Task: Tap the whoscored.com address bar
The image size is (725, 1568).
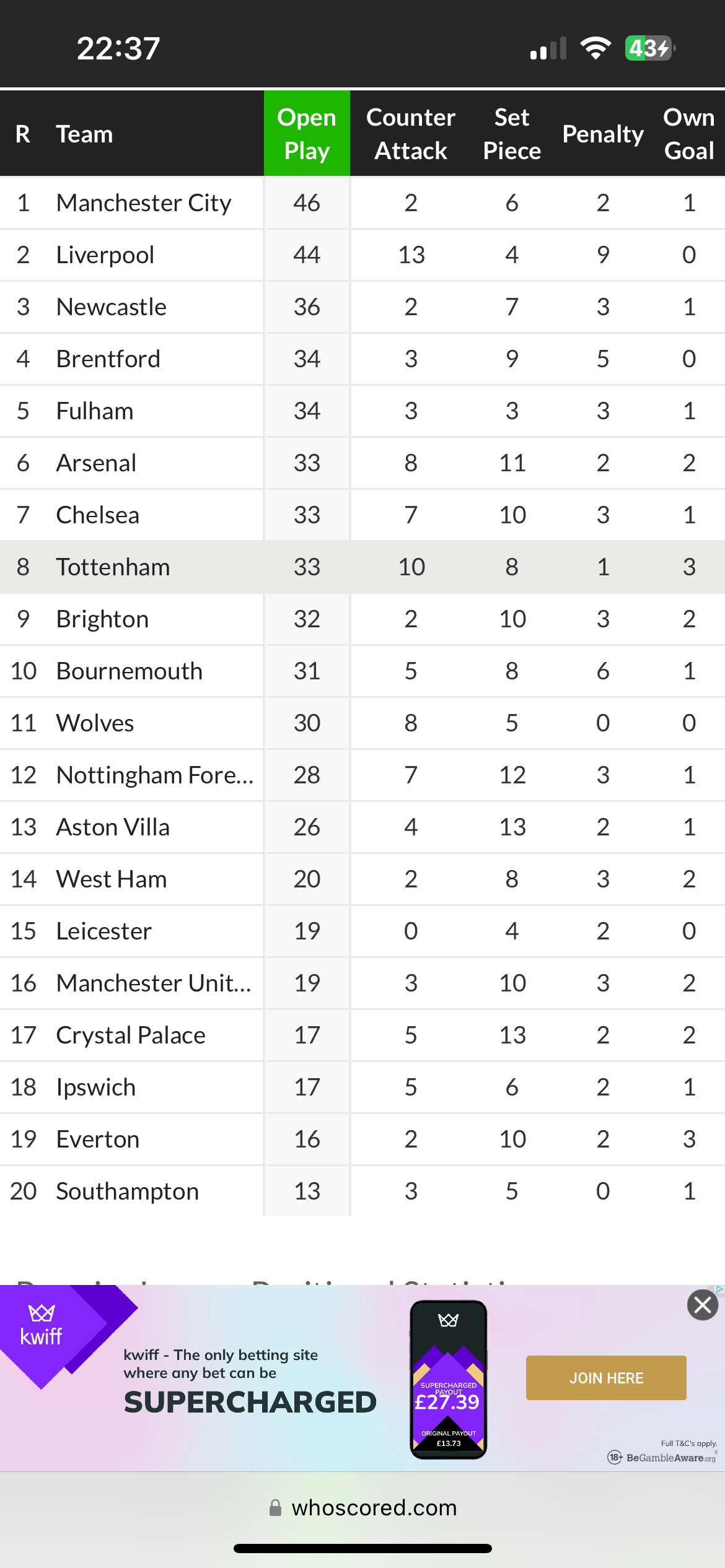Action: [x=362, y=1507]
